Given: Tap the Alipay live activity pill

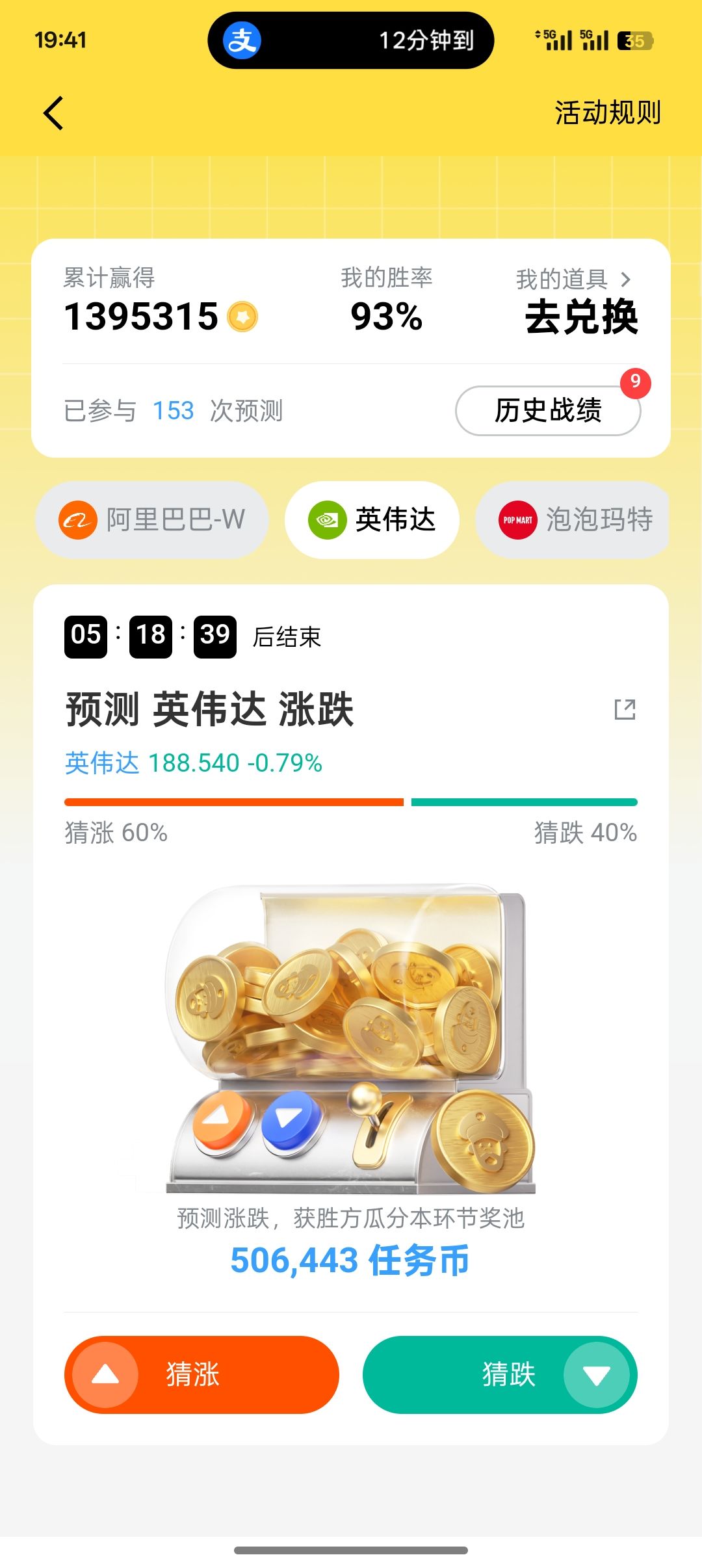Looking at the screenshot, I should coord(350,40).
